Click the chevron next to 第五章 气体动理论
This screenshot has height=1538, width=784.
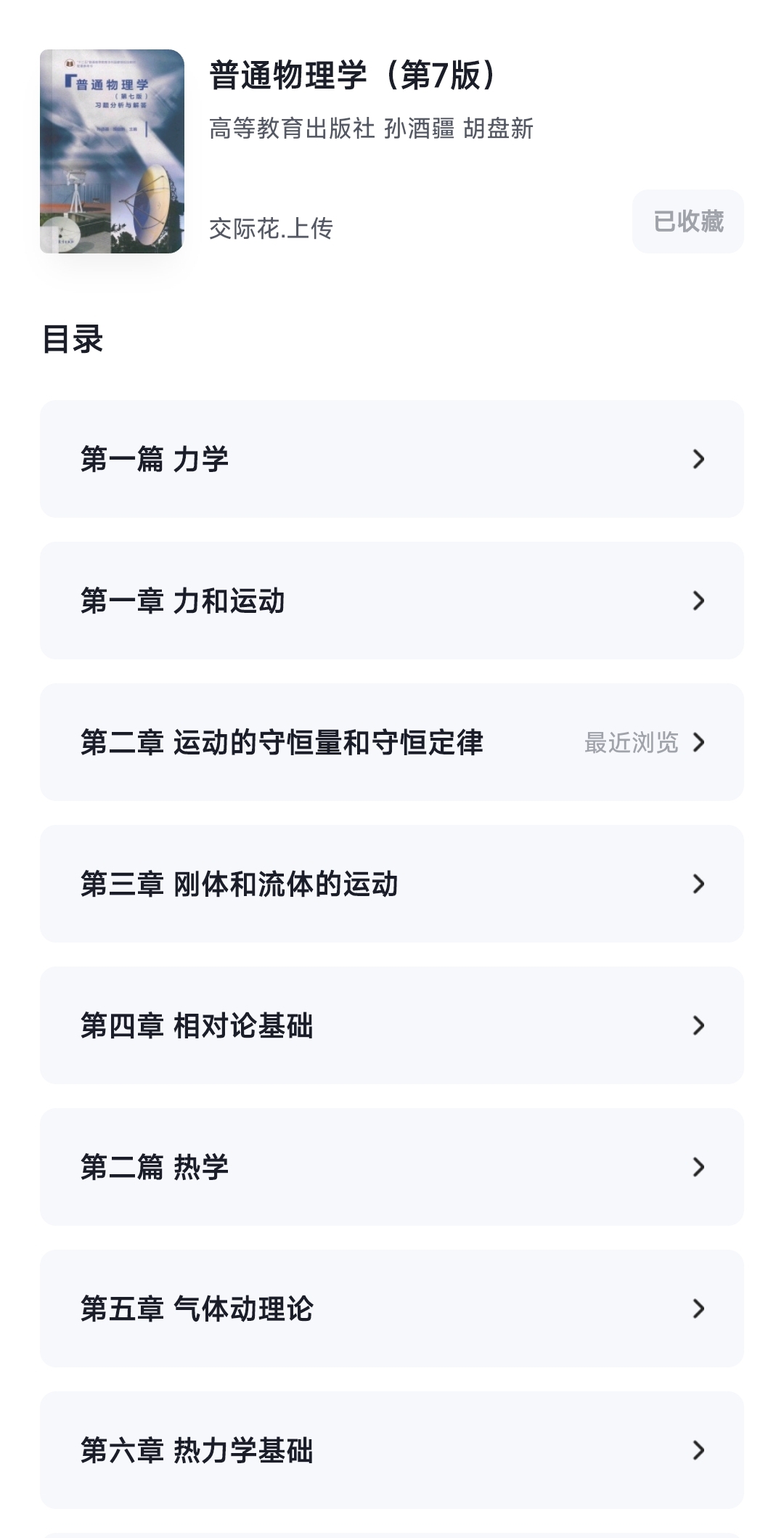pos(698,1310)
